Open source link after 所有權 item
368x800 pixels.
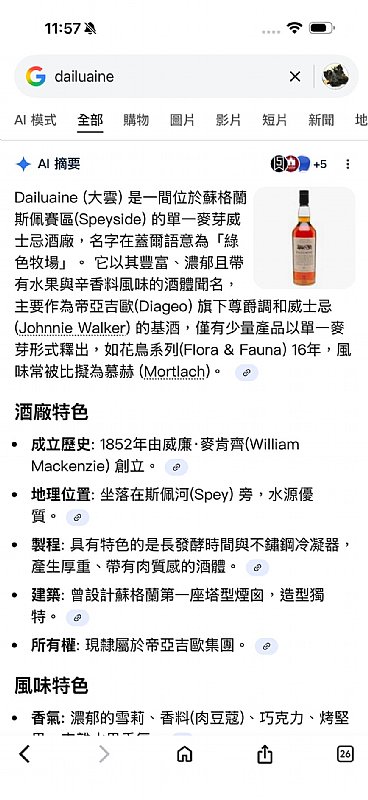click(x=266, y=646)
